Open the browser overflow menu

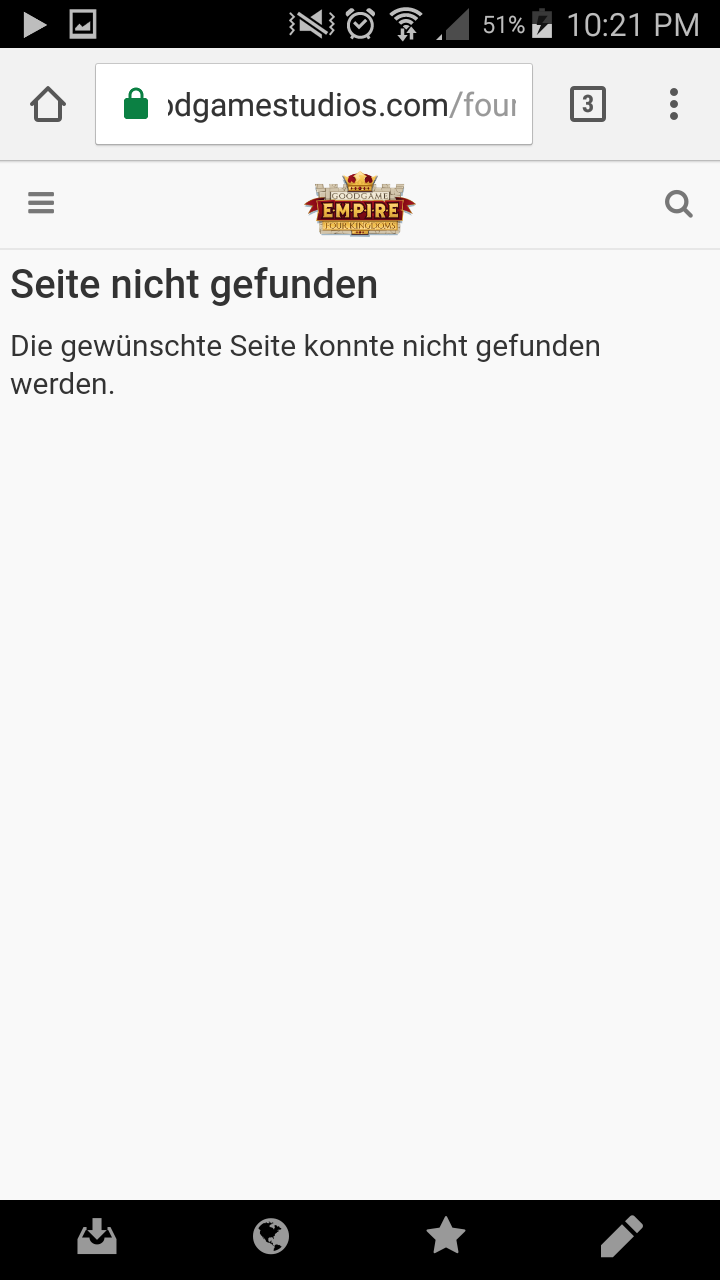tap(674, 104)
